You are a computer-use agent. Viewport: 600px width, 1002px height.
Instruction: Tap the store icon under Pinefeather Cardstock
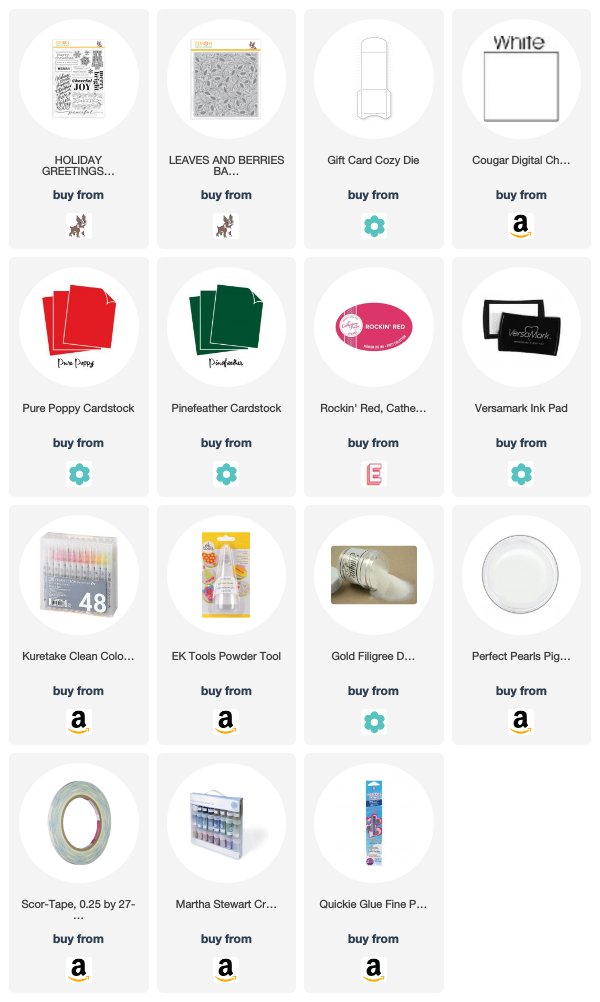pyautogui.click(x=226, y=474)
